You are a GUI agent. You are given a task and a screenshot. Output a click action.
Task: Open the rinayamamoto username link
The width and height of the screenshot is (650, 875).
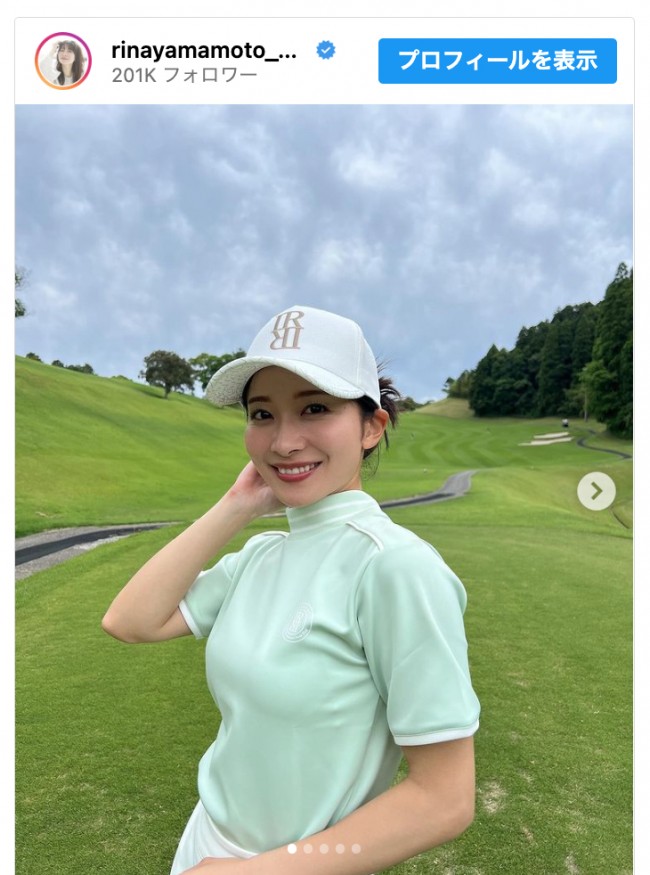(204, 51)
